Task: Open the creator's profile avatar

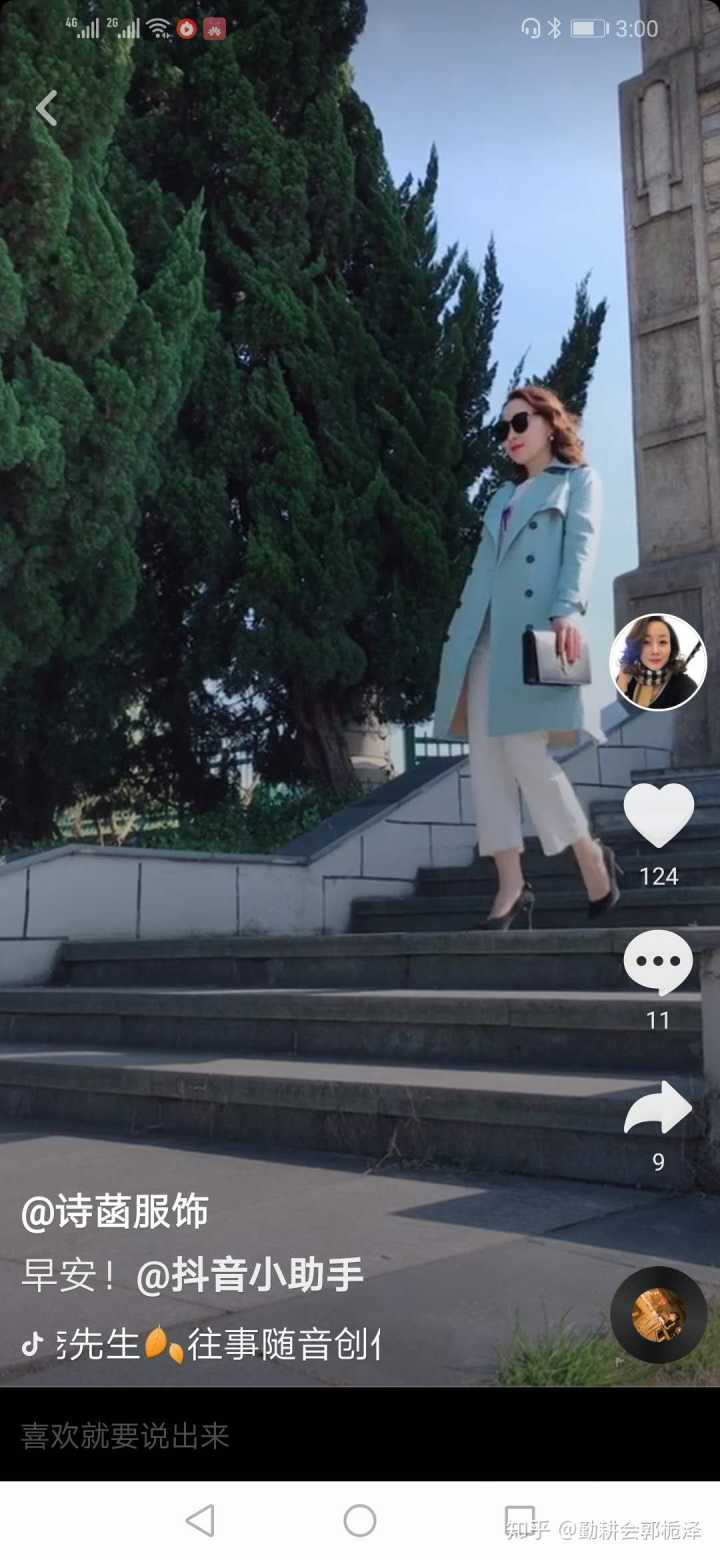Action: click(x=658, y=662)
